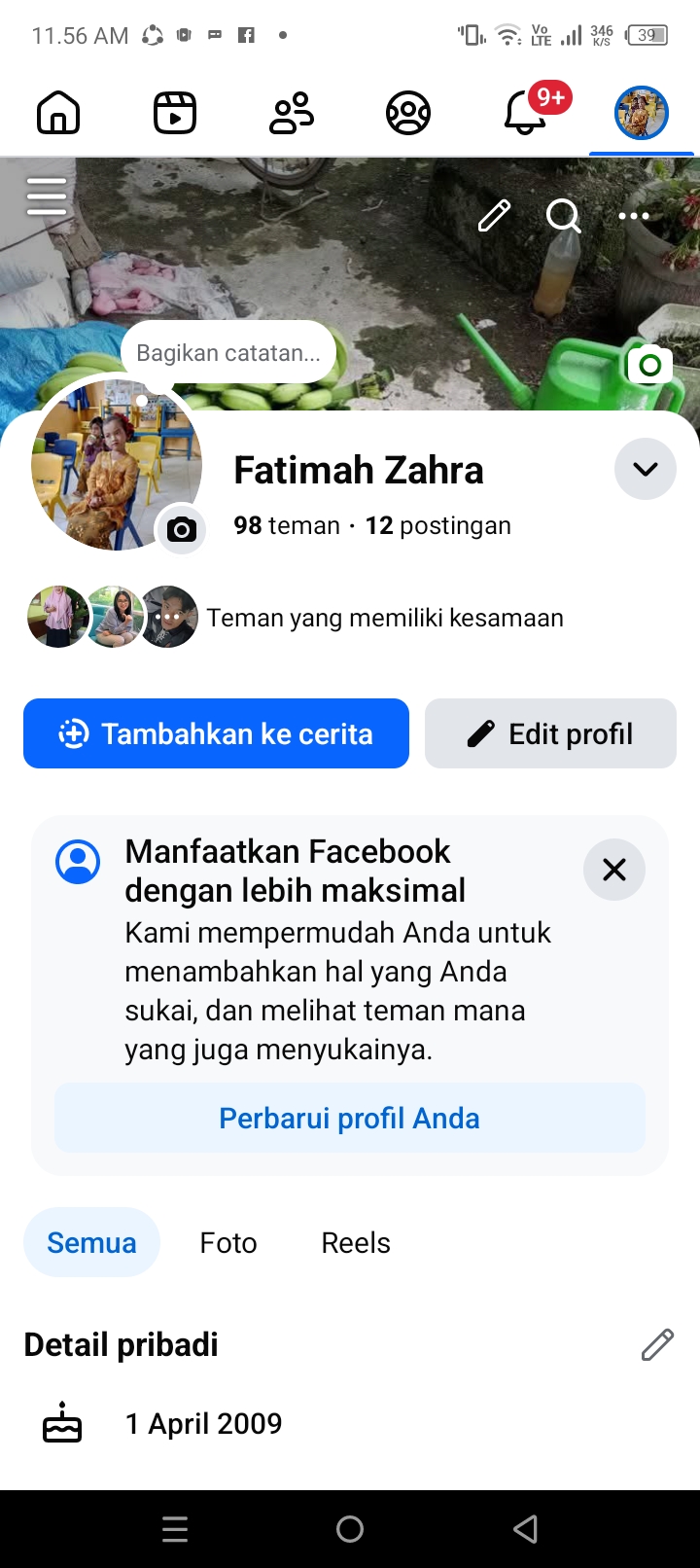The height and width of the screenshot is (1568, 700).
Task: Change the profile picture with camera icon
Action: pos(181,529)
